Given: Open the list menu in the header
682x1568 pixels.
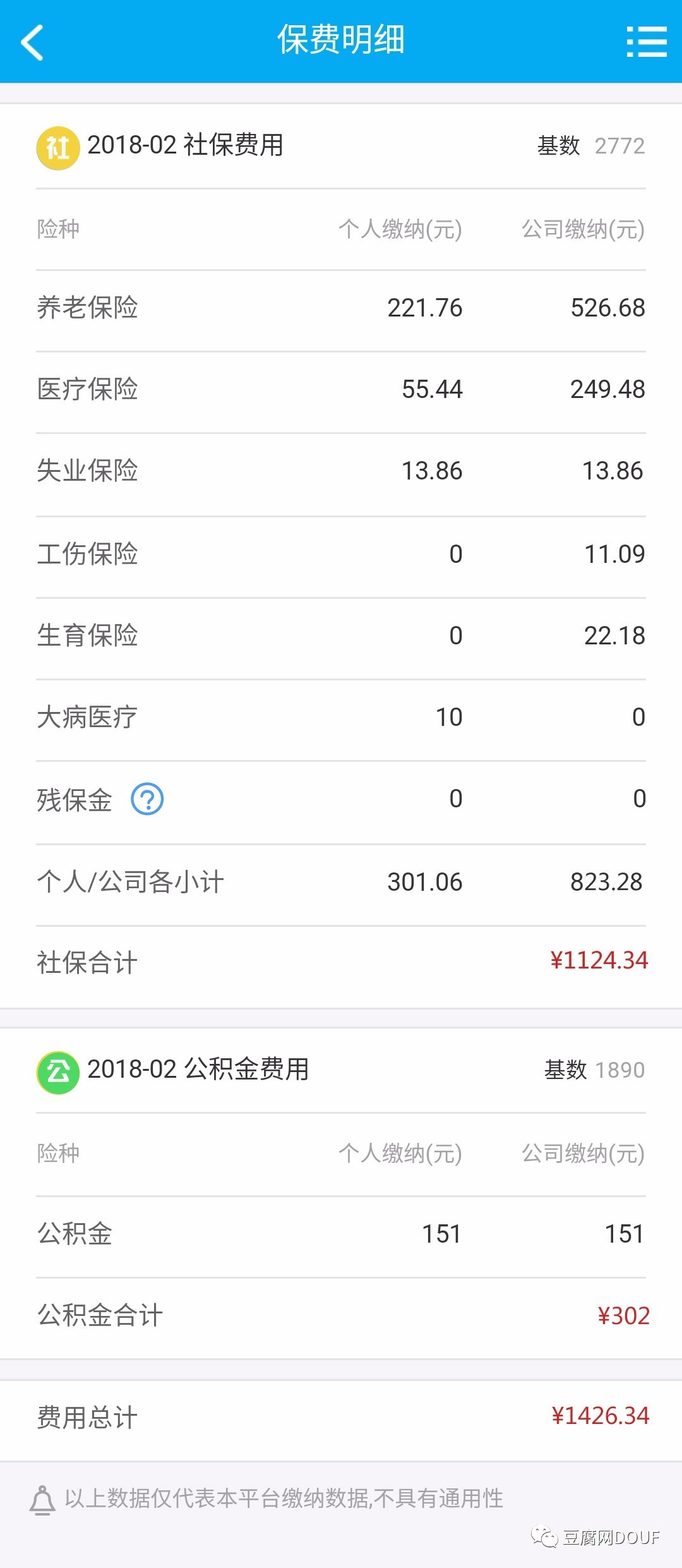Looking at the screenshot, I should [x=647, y=42].
